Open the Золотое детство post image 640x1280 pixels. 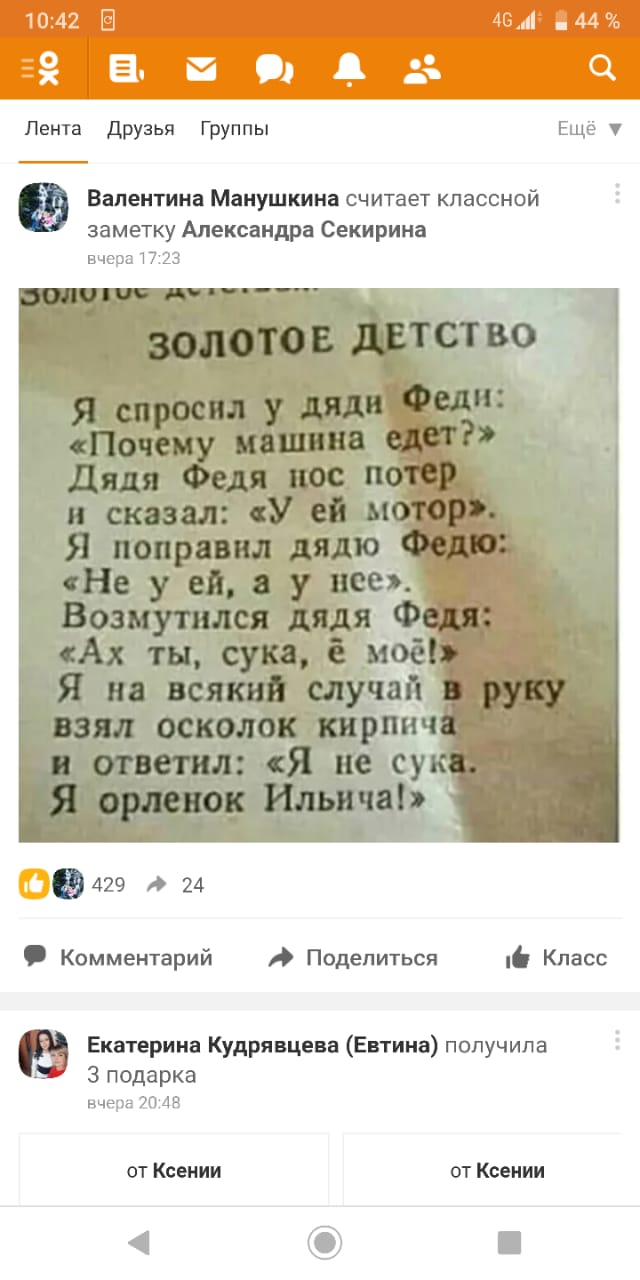[319, 565]
